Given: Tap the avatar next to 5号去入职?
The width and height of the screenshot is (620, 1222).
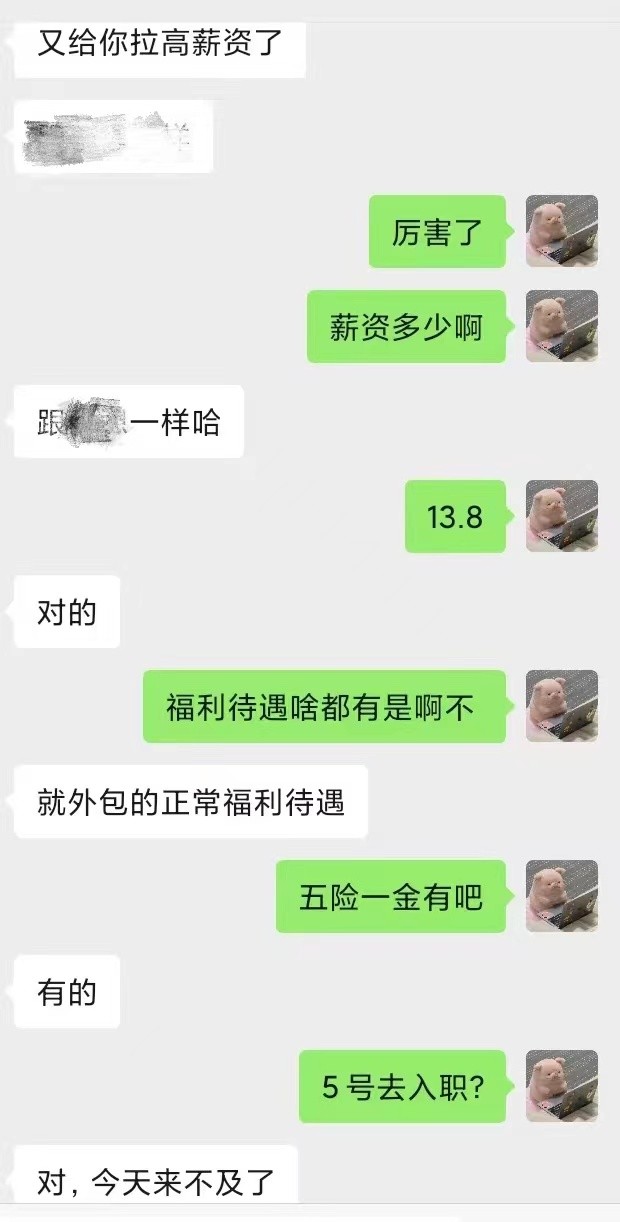Looking at the screenshot, I should 562,1086.
